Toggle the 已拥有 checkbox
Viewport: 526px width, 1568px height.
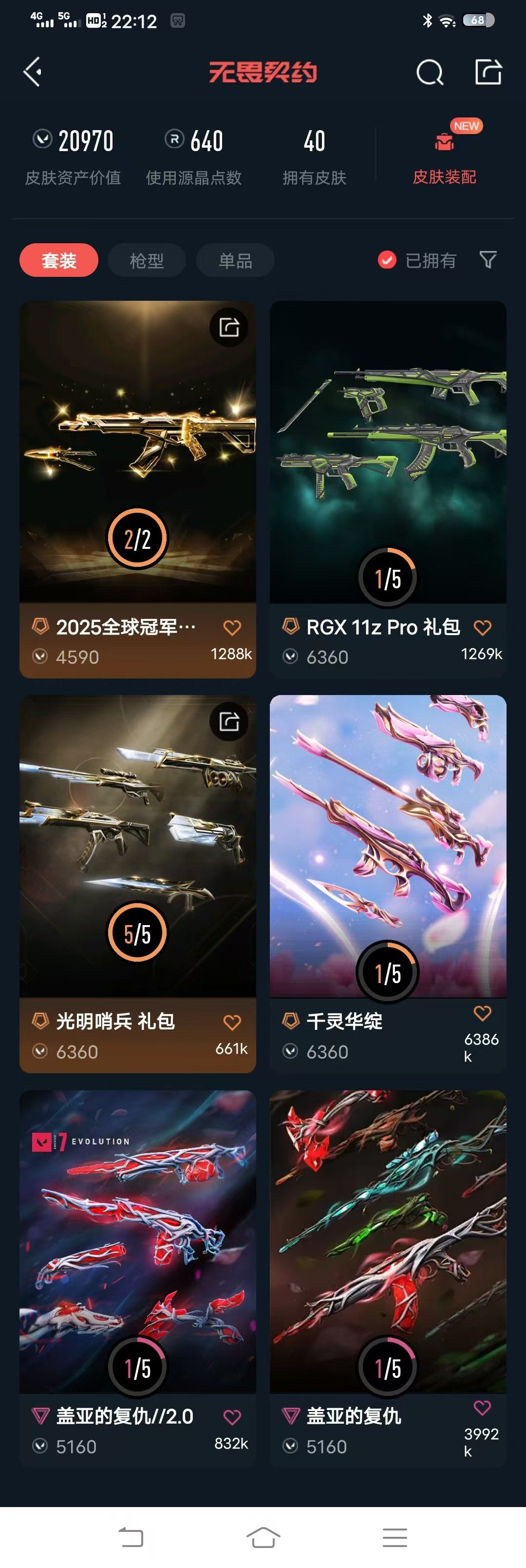click(x=387, y=261)
